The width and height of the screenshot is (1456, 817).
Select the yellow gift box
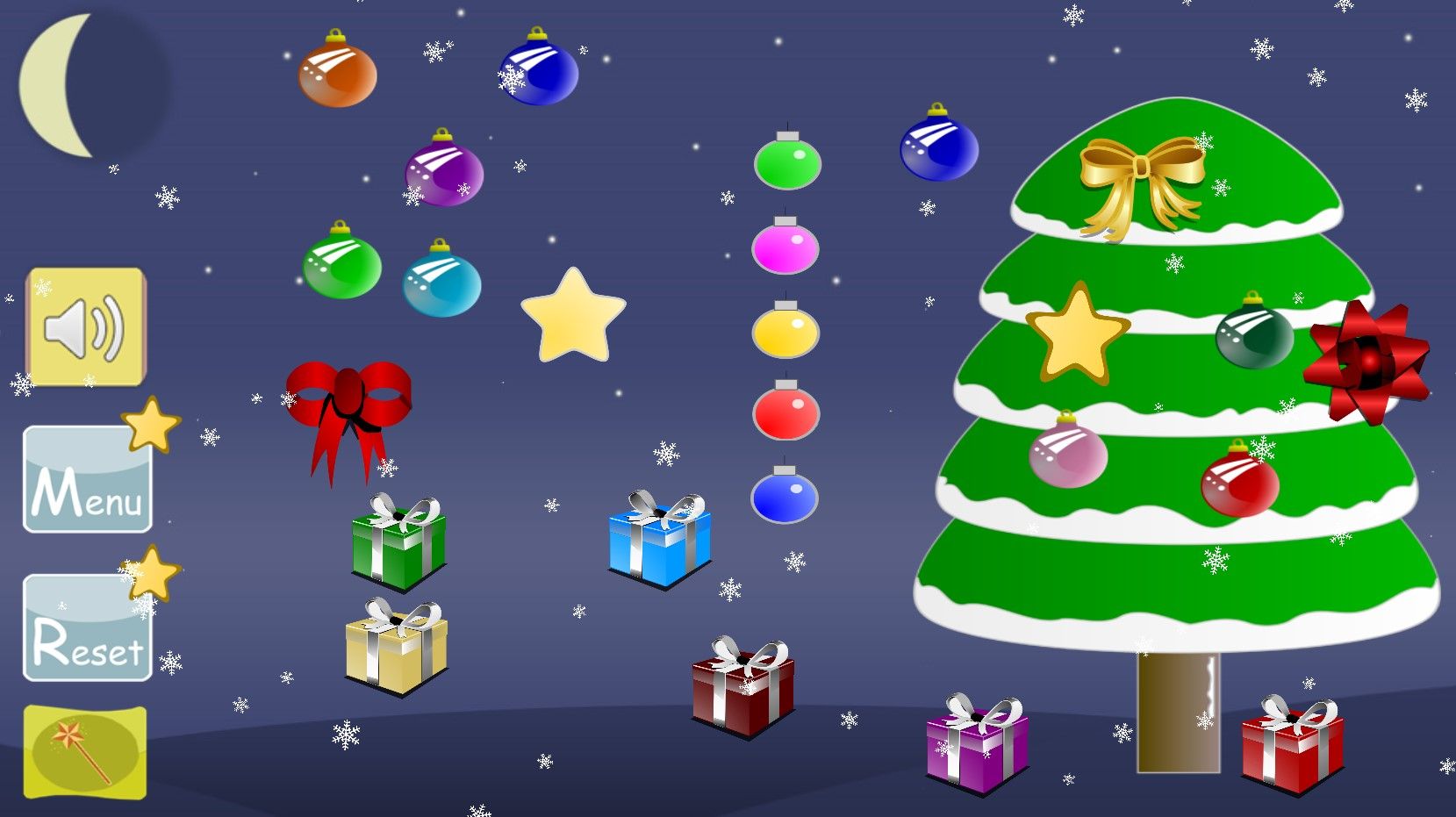(x=397, y=649)
